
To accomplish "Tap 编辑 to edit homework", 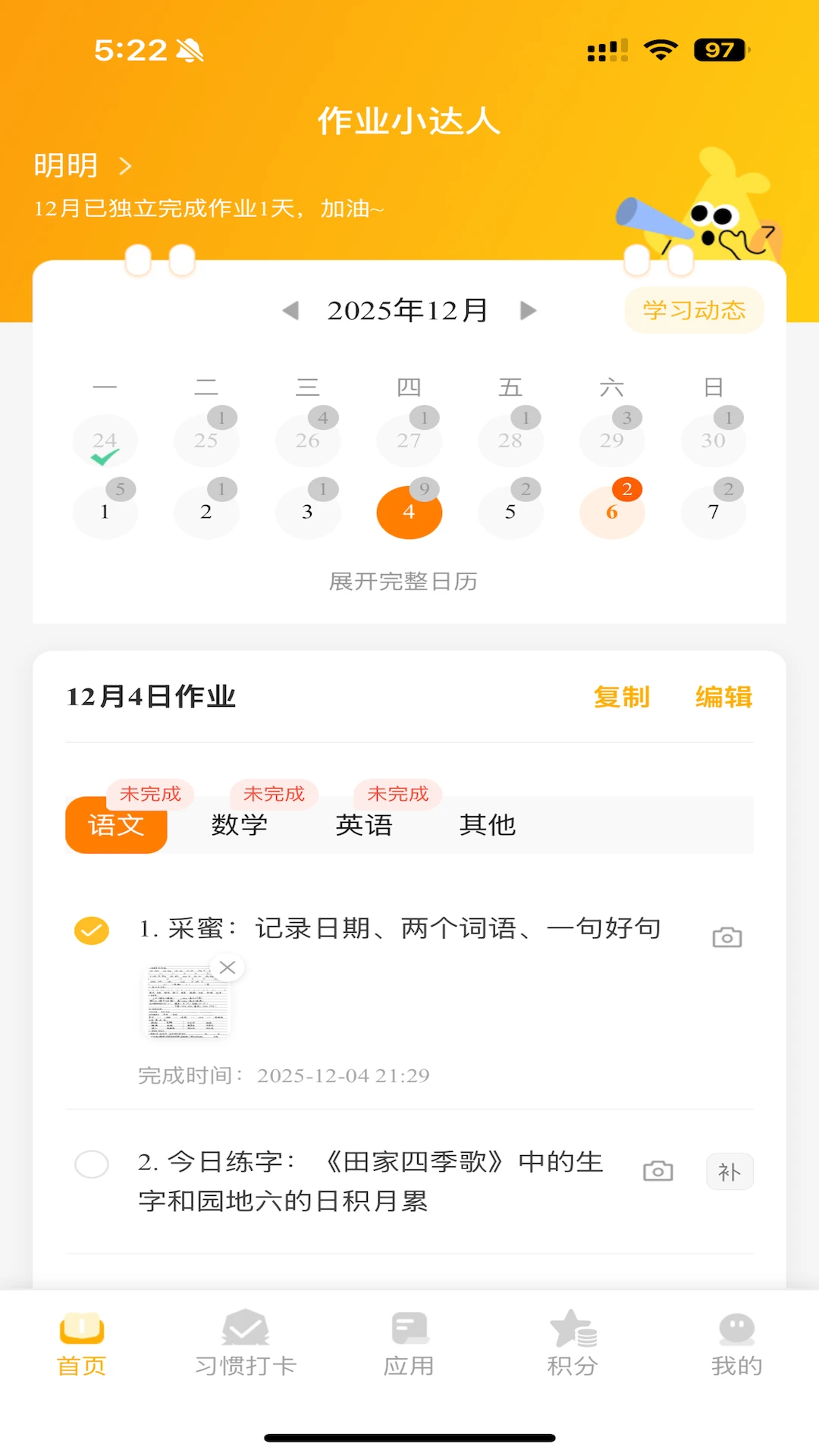I will point(723,697).
